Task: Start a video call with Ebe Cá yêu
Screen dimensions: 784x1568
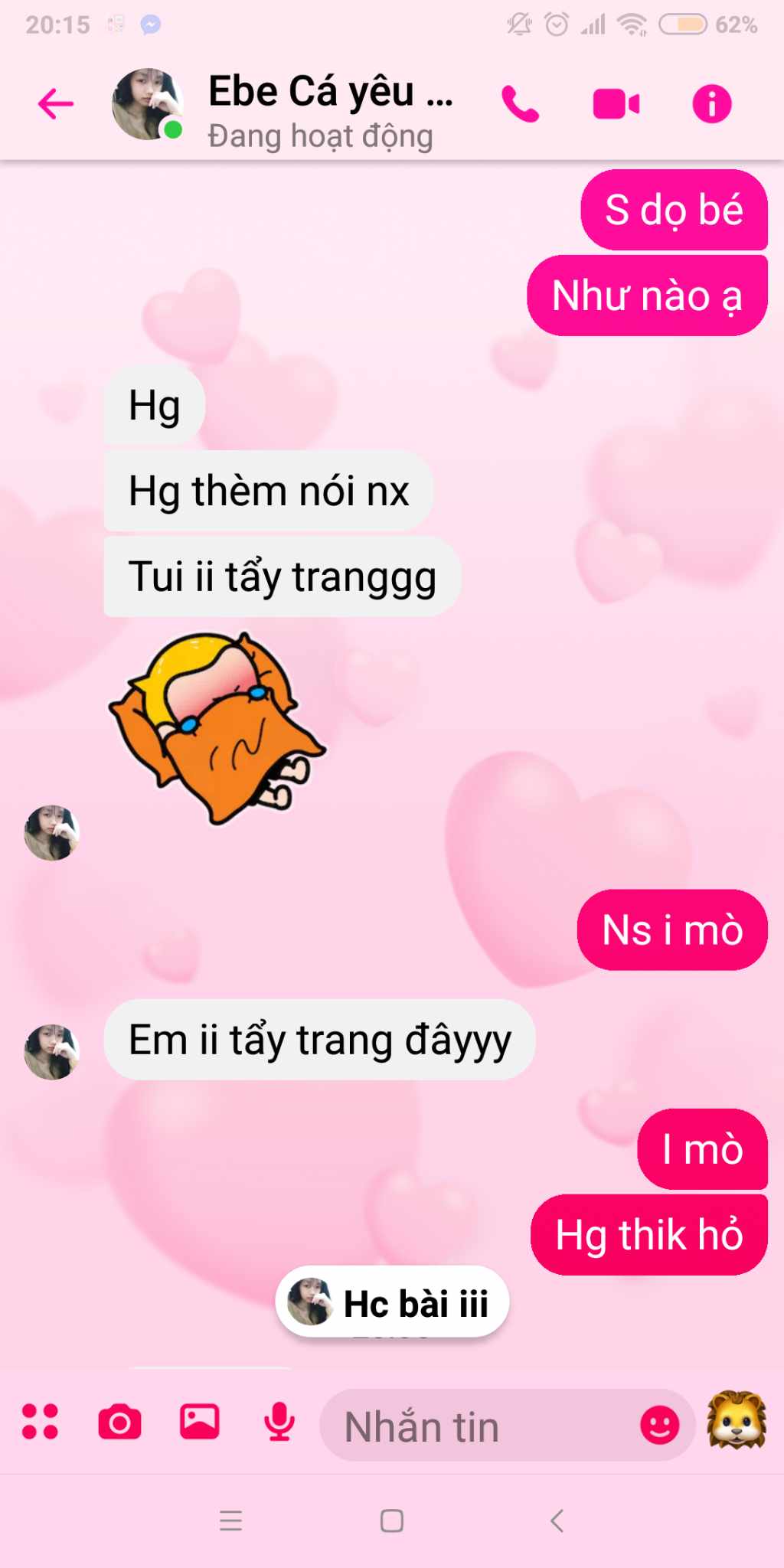Action: [x=616, y=104]
